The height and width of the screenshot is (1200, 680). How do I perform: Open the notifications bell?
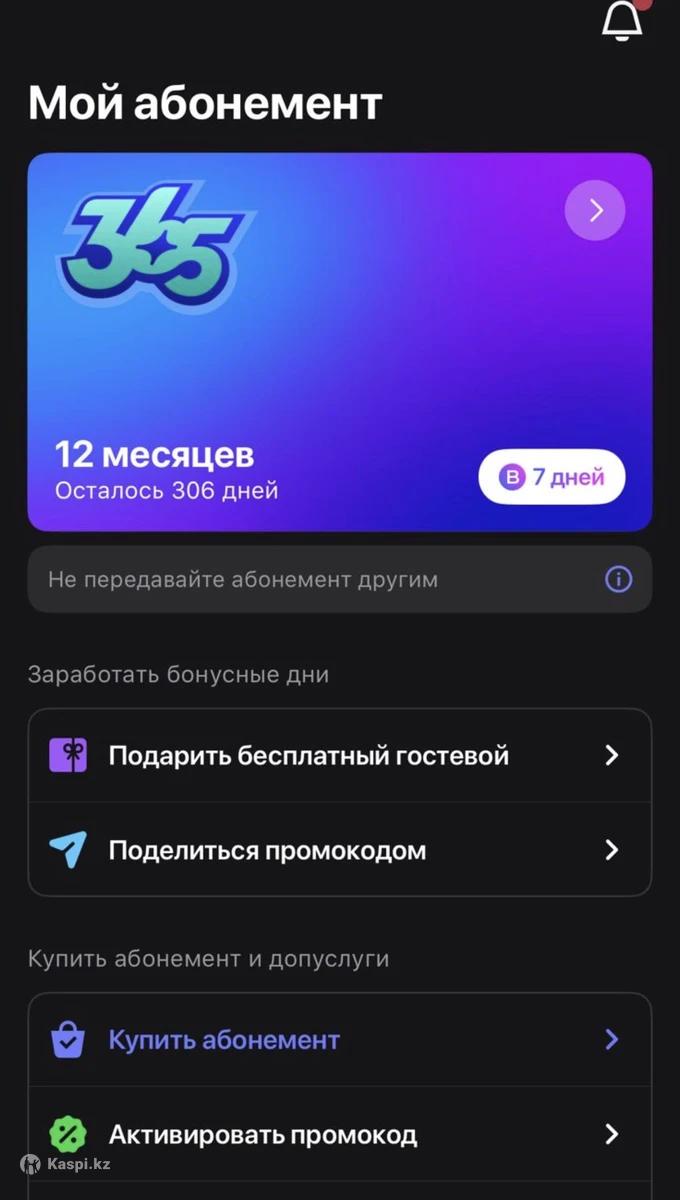pyautogui.click(x=622, y=20)
